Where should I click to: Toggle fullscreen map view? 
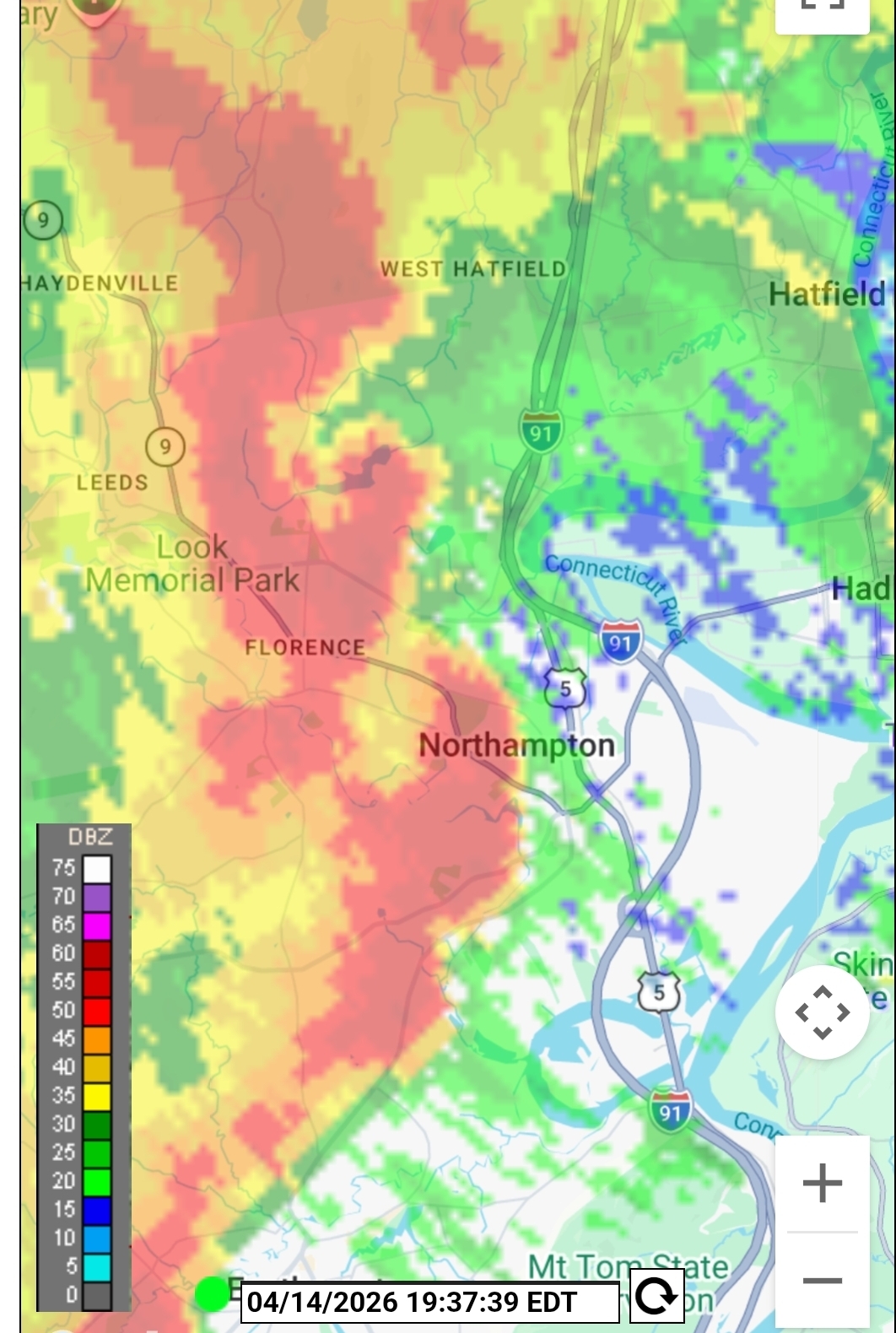822,8
